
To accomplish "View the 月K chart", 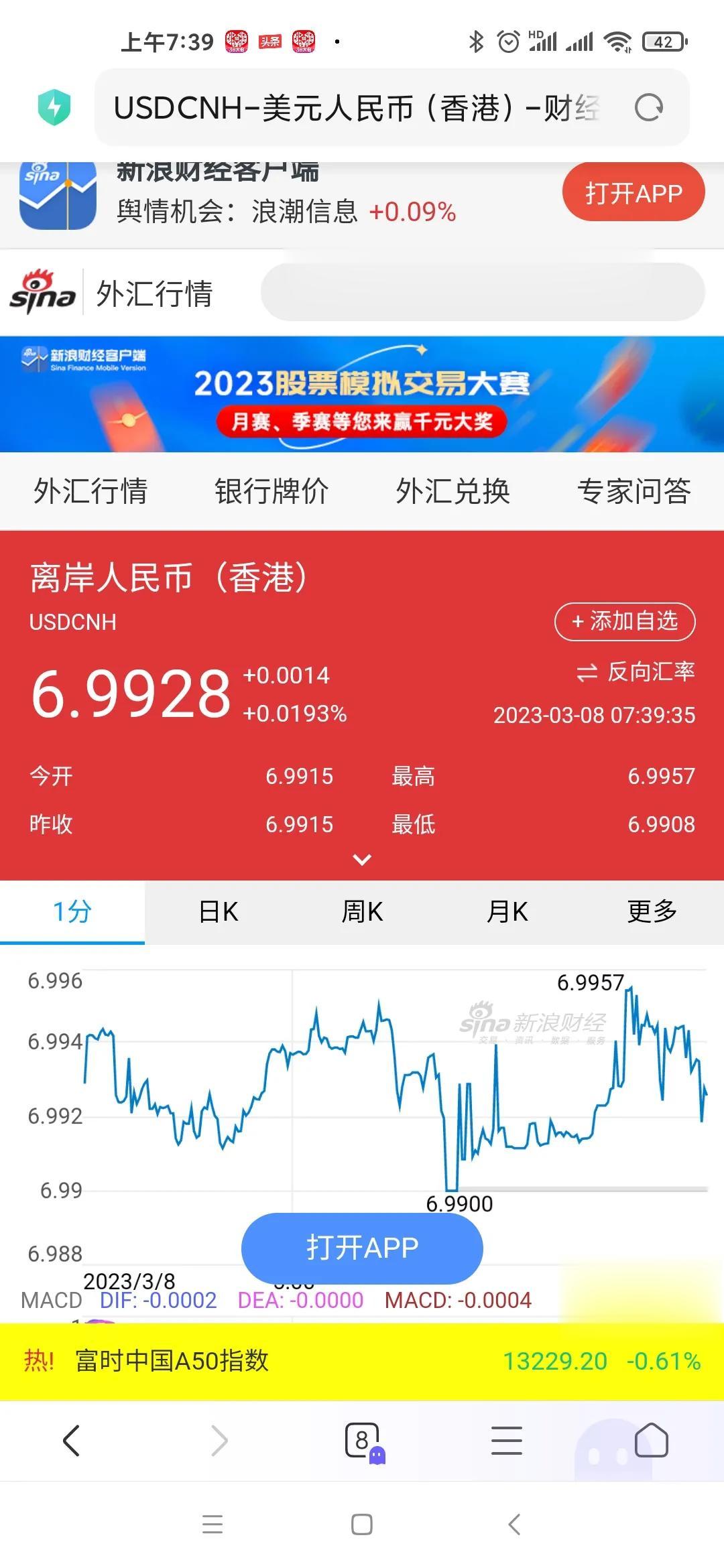I will 507,912.
